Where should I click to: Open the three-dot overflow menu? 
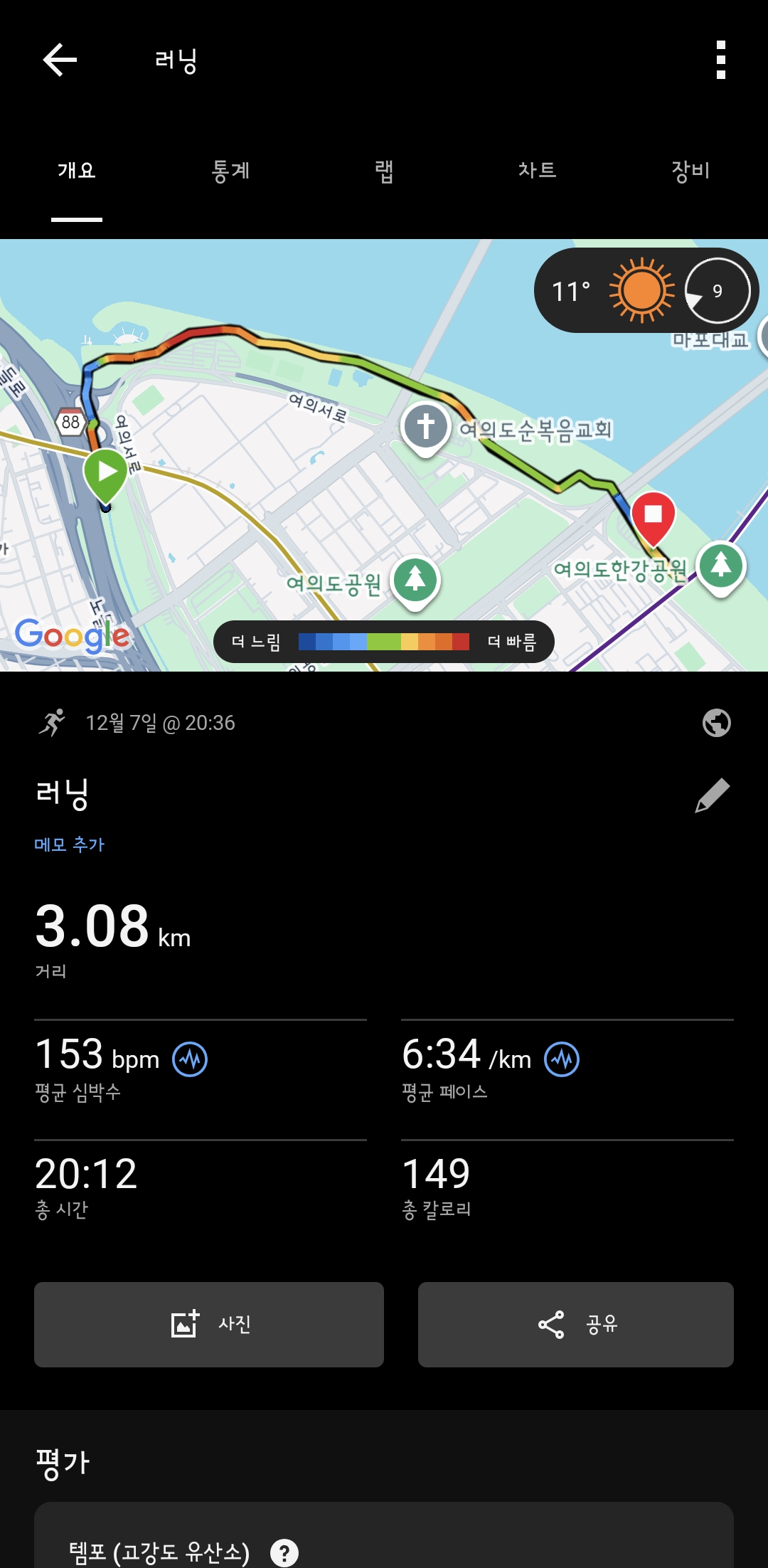click(722, 60)
